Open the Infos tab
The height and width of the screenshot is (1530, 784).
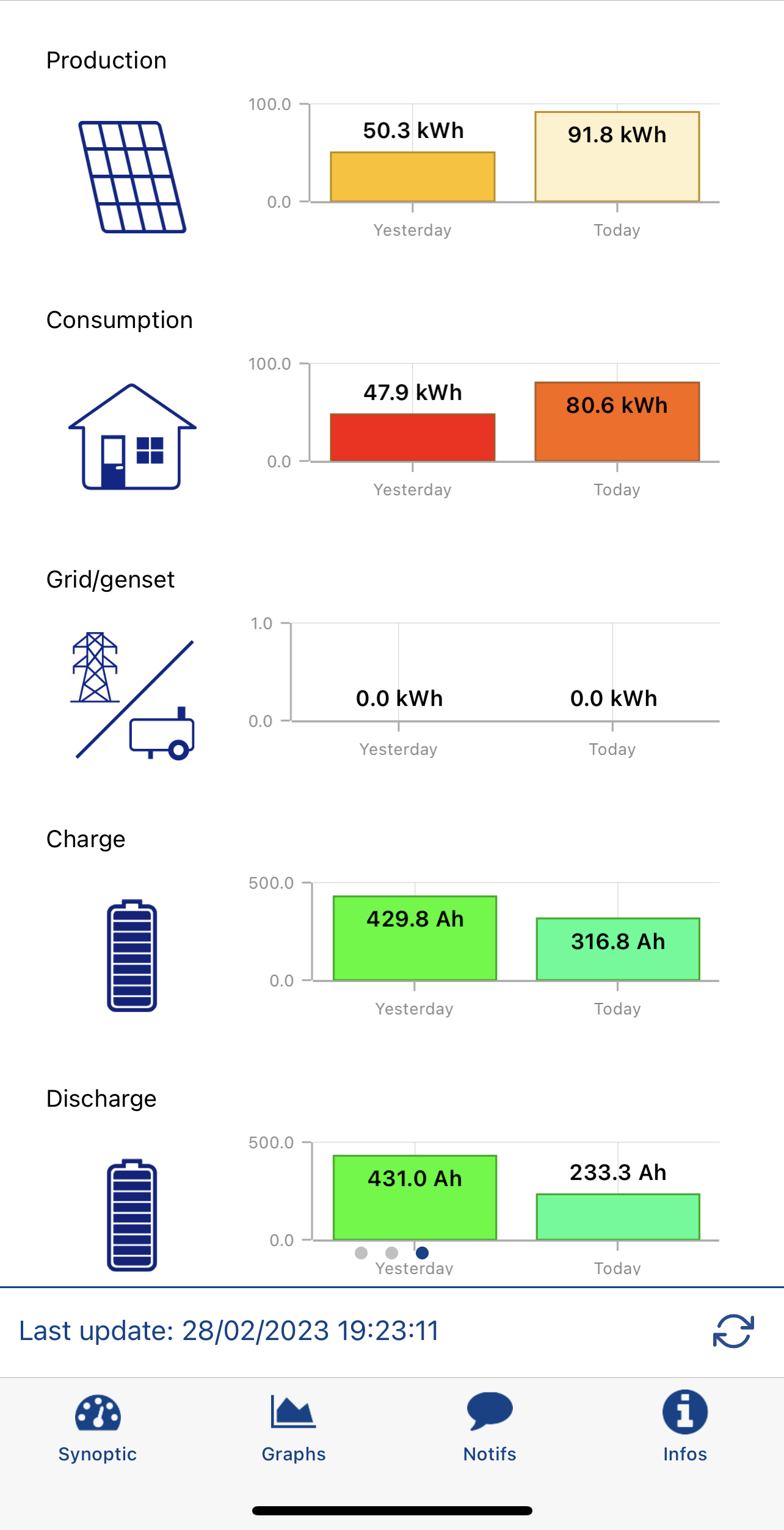pos(685,1428)
